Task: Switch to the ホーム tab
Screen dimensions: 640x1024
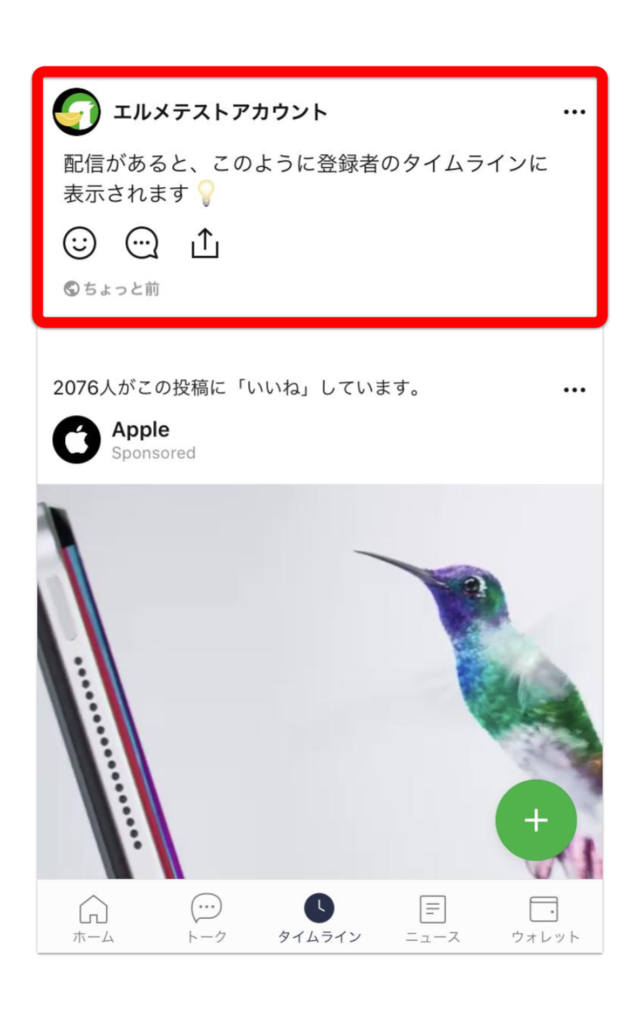Action: [93, 919]
